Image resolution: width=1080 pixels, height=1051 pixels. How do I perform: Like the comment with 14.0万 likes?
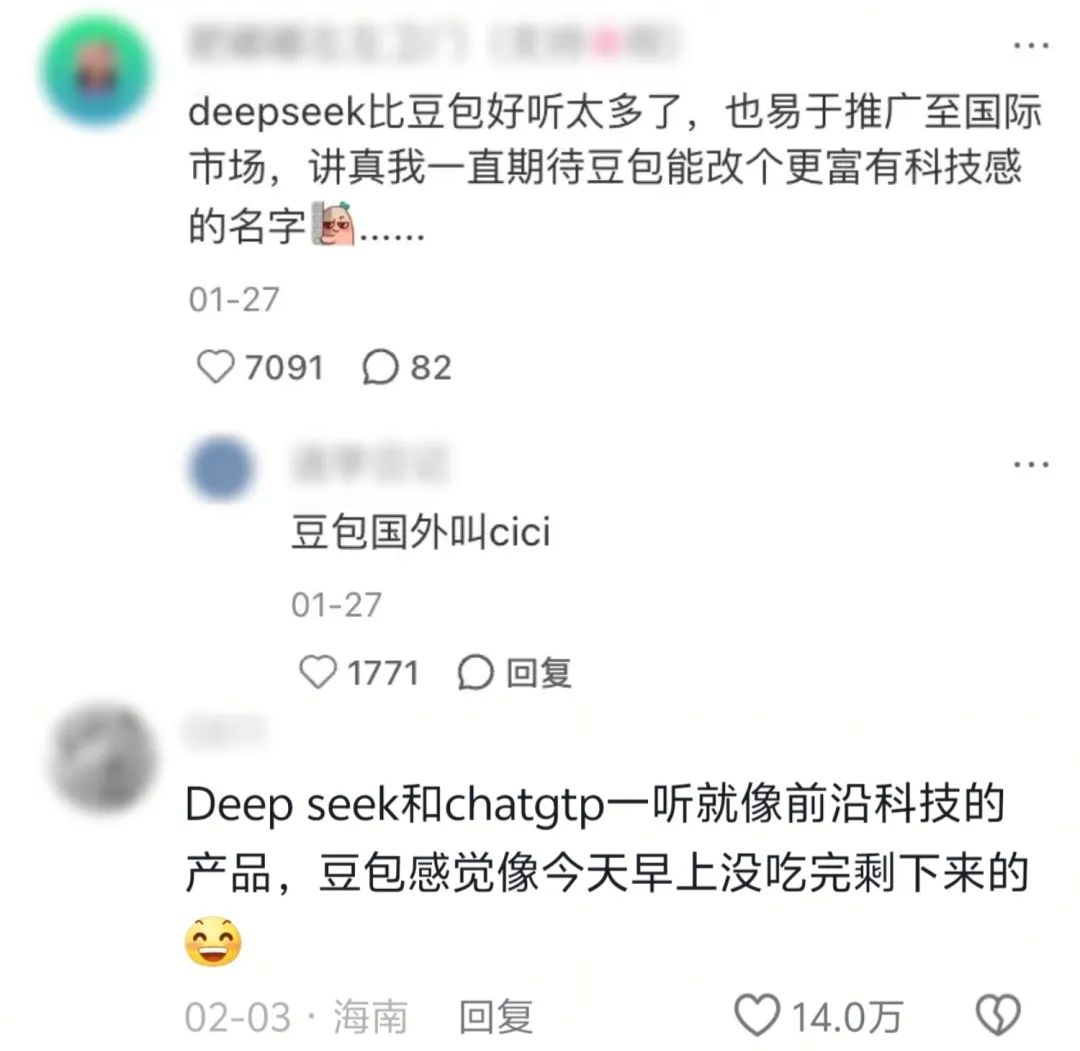pyautogui.click(x=757, y=1015)
